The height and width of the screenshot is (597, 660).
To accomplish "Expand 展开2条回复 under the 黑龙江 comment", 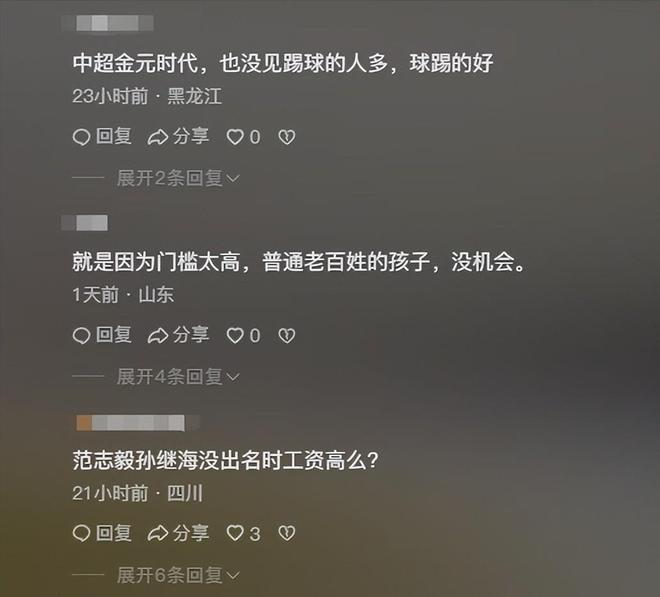I will click(177, 178).
